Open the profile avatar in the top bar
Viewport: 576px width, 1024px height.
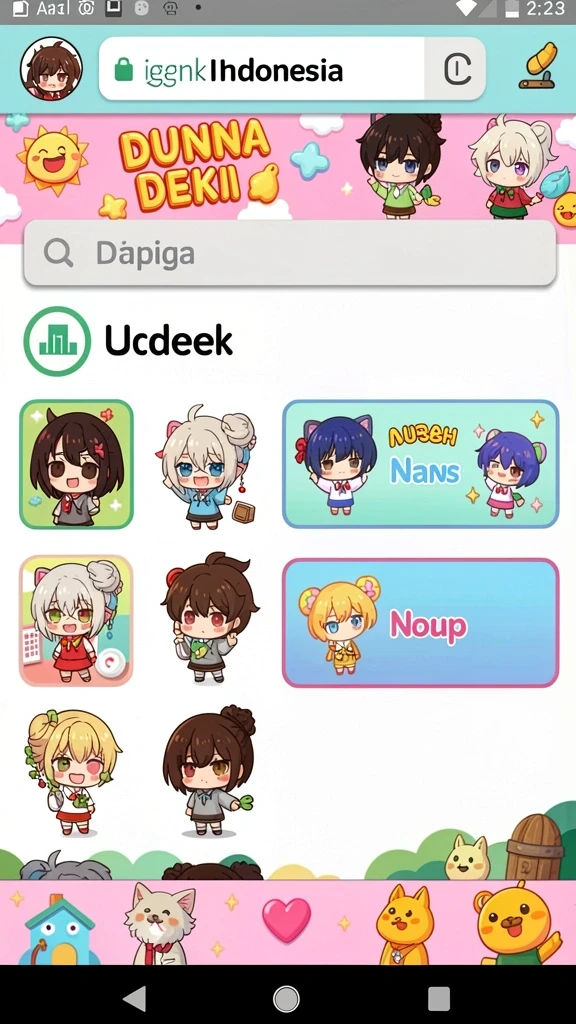[x=52, y=69]
